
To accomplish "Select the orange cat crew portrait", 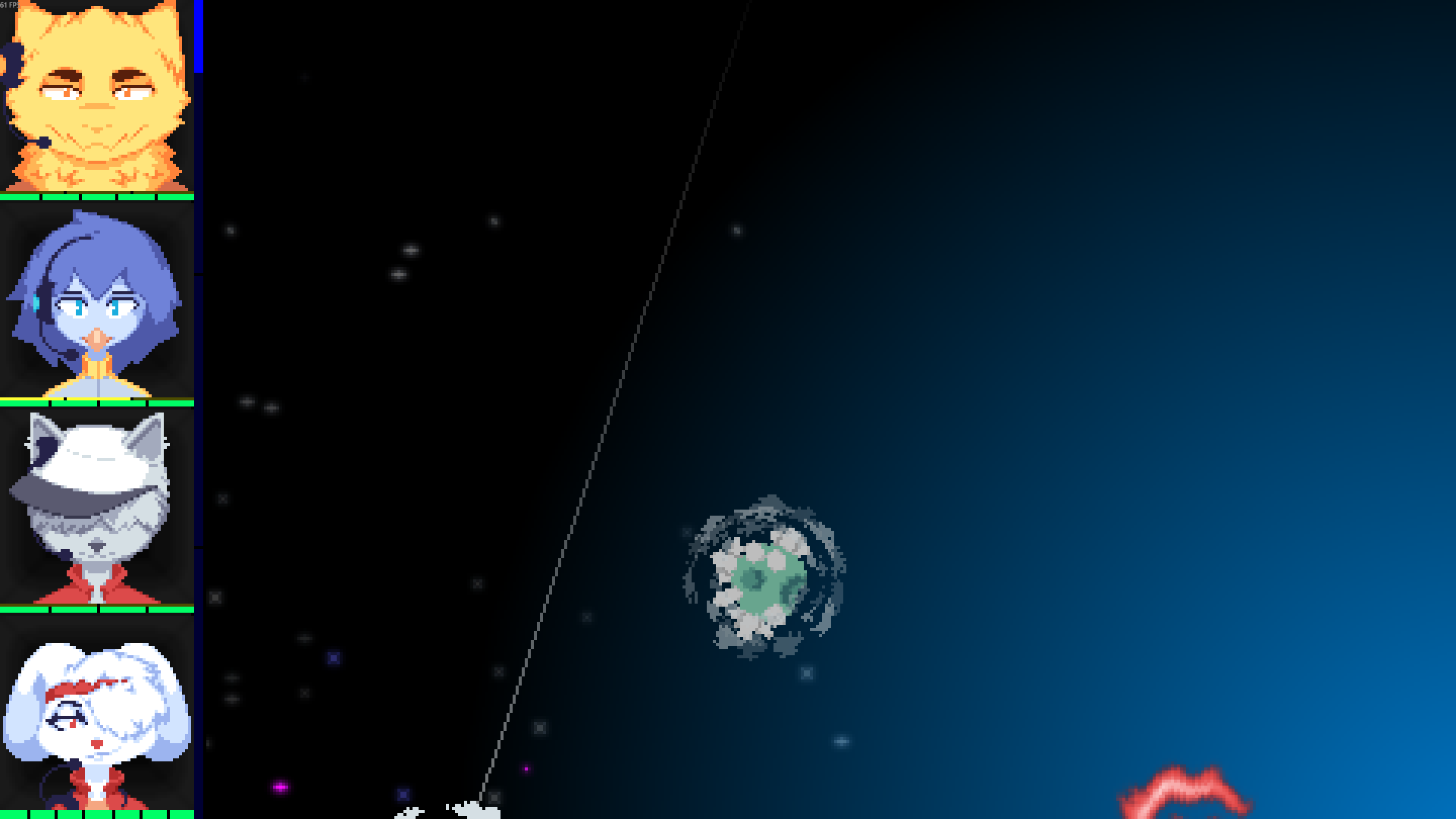I will (x=96, y=96).
